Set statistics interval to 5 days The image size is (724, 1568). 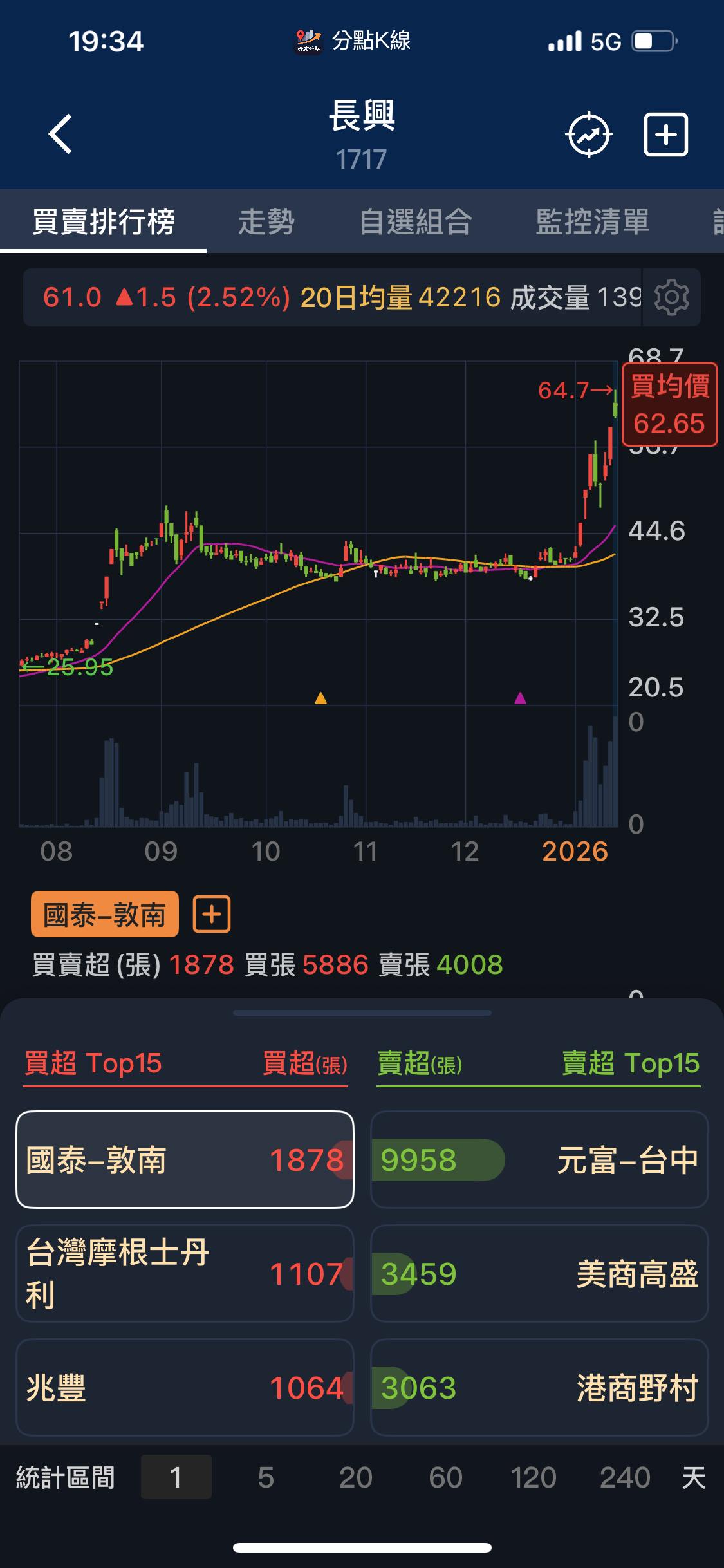coord(266,1477)
